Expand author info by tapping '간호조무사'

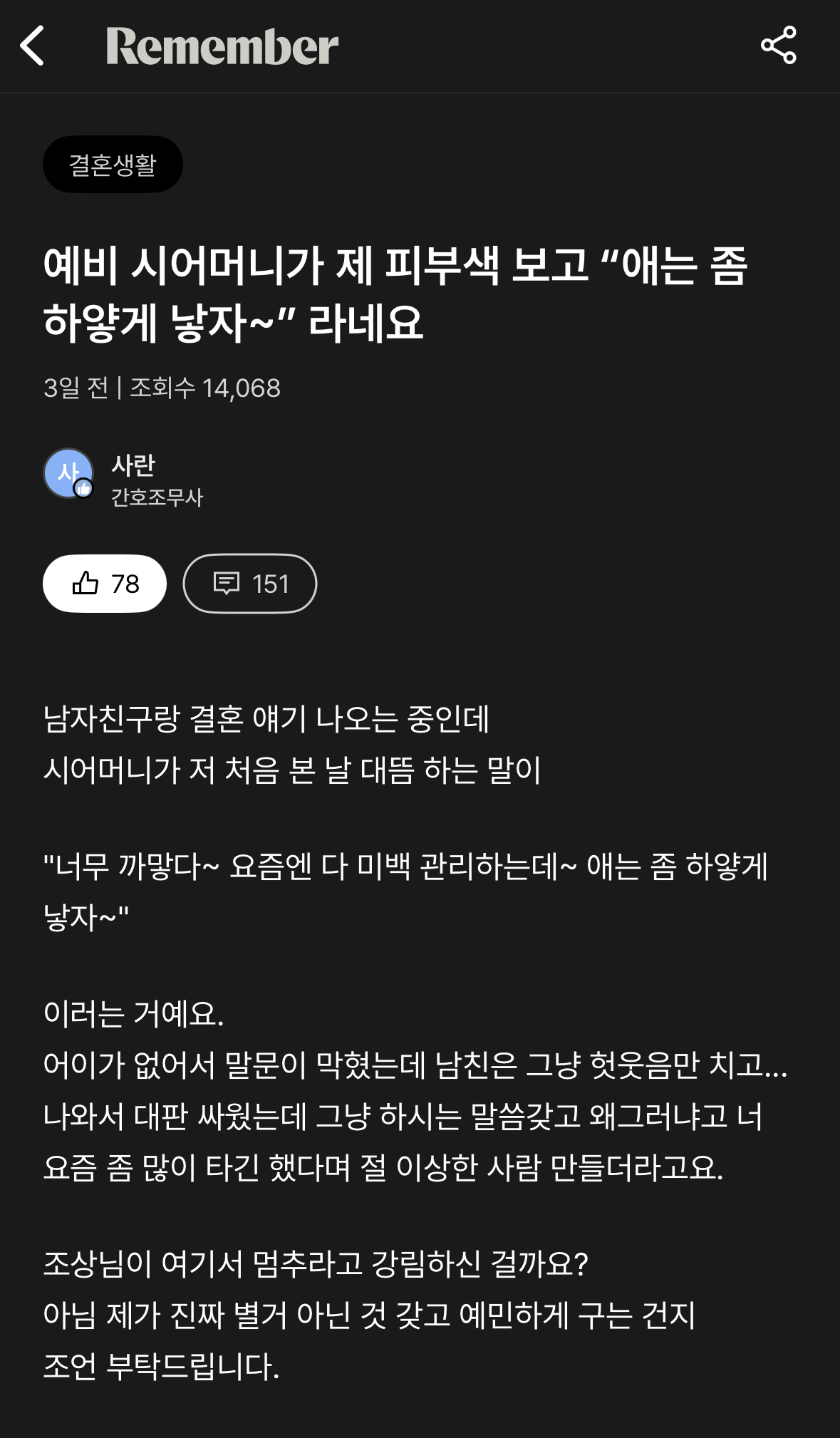[158, 499]
